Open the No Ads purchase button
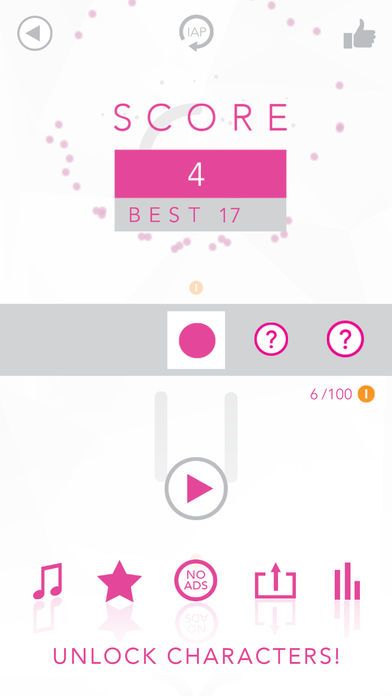The height and width of the screenshot is (696, 392). (x=196, y=580)
